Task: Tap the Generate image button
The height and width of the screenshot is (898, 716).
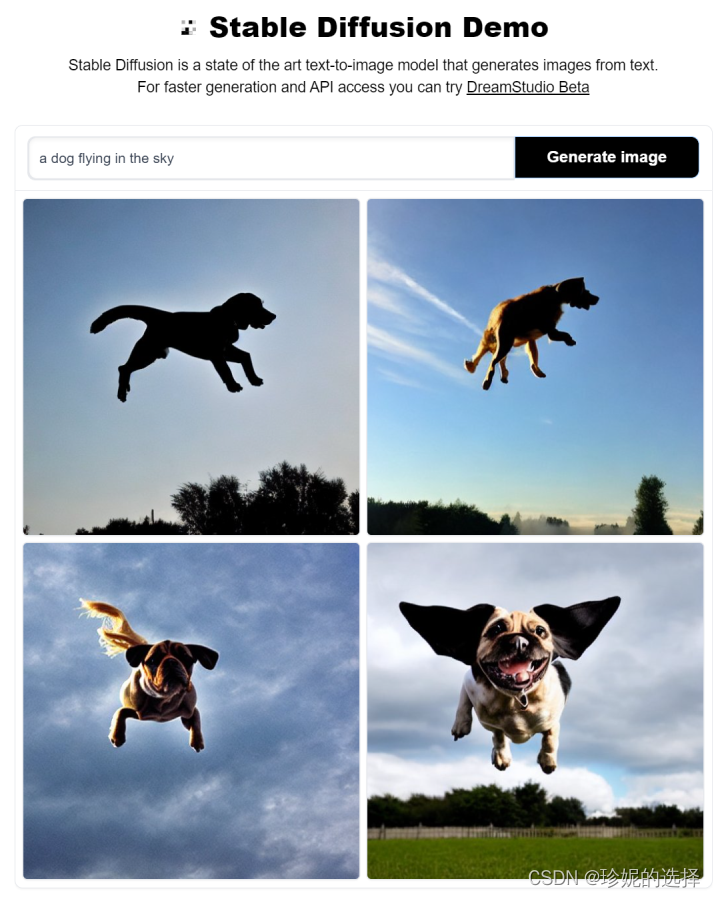Action: tap(606, 157)
